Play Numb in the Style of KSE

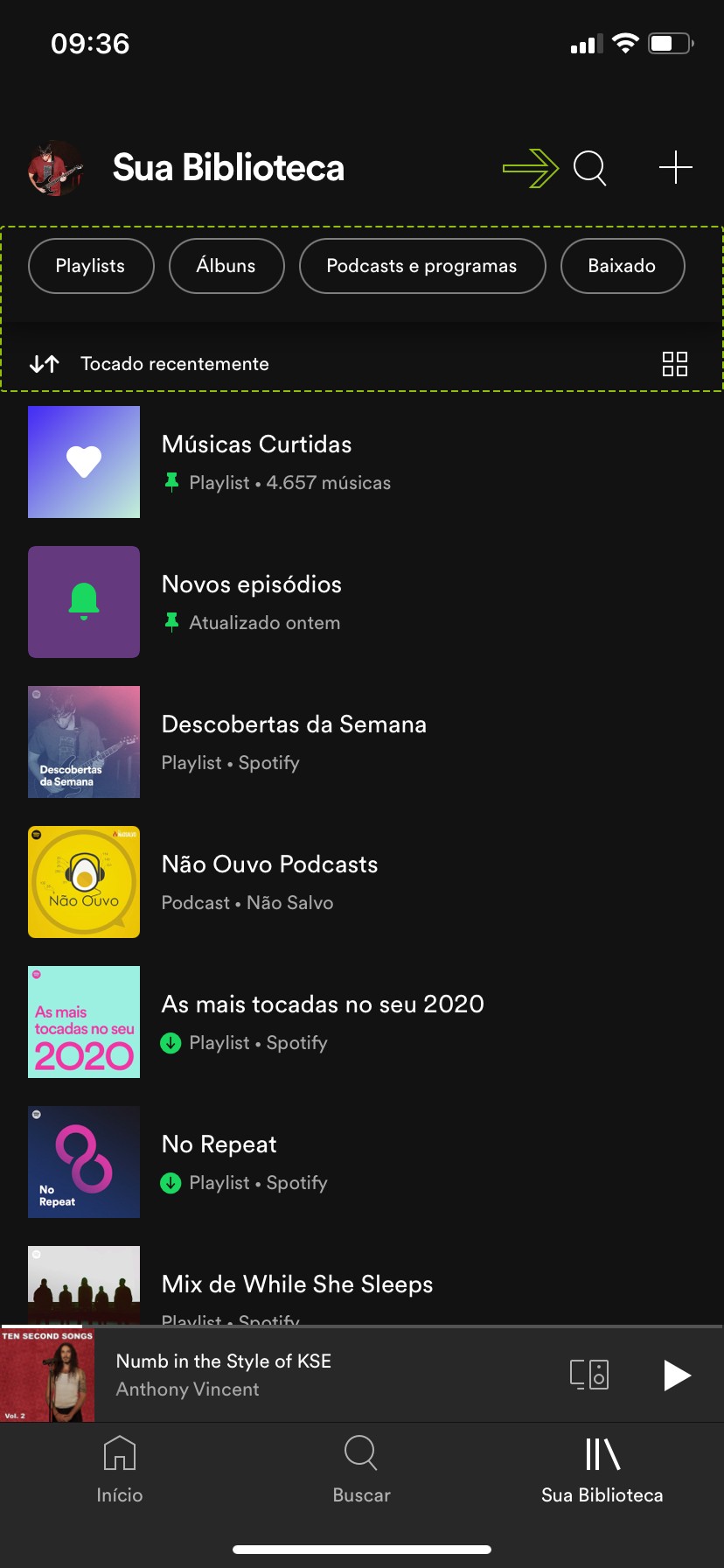[677, 1375]
